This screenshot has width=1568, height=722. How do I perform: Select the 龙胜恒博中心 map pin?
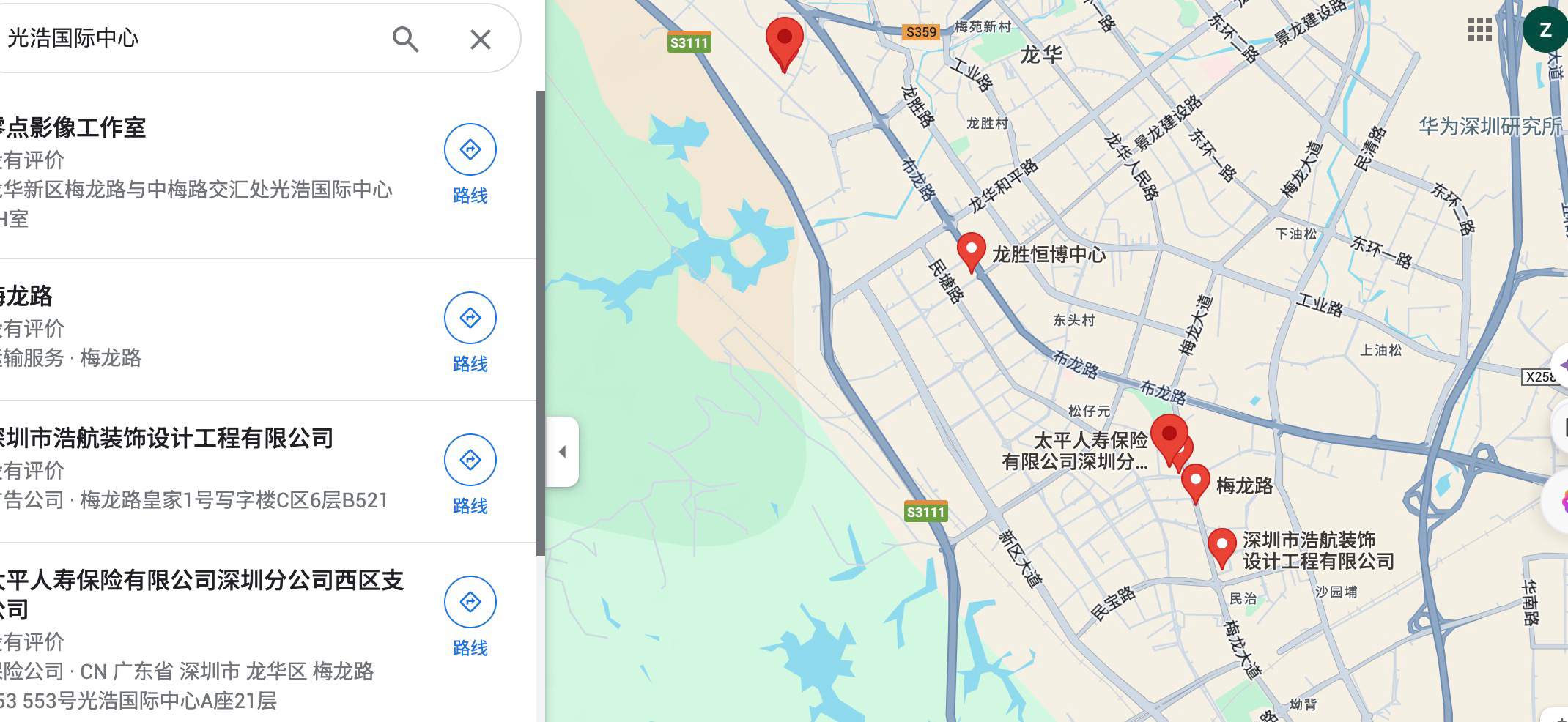pos(972,250)
